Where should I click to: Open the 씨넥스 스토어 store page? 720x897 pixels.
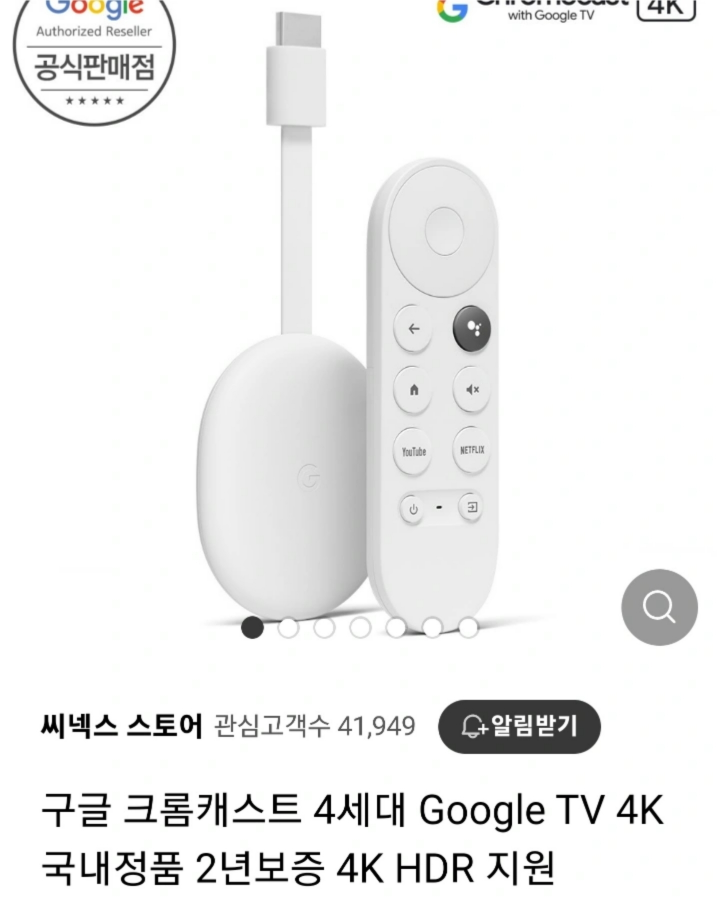121,725
